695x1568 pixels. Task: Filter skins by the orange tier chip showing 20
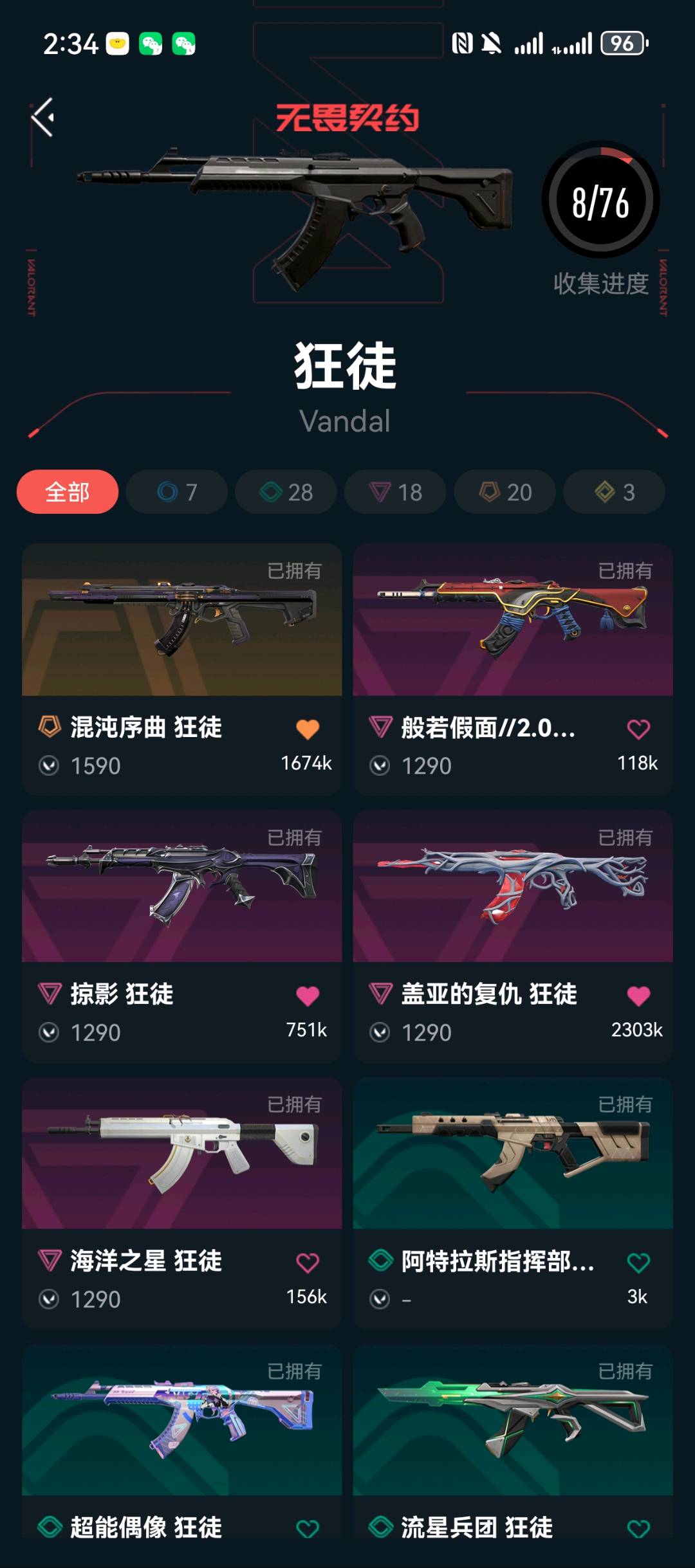coord(505,492)
